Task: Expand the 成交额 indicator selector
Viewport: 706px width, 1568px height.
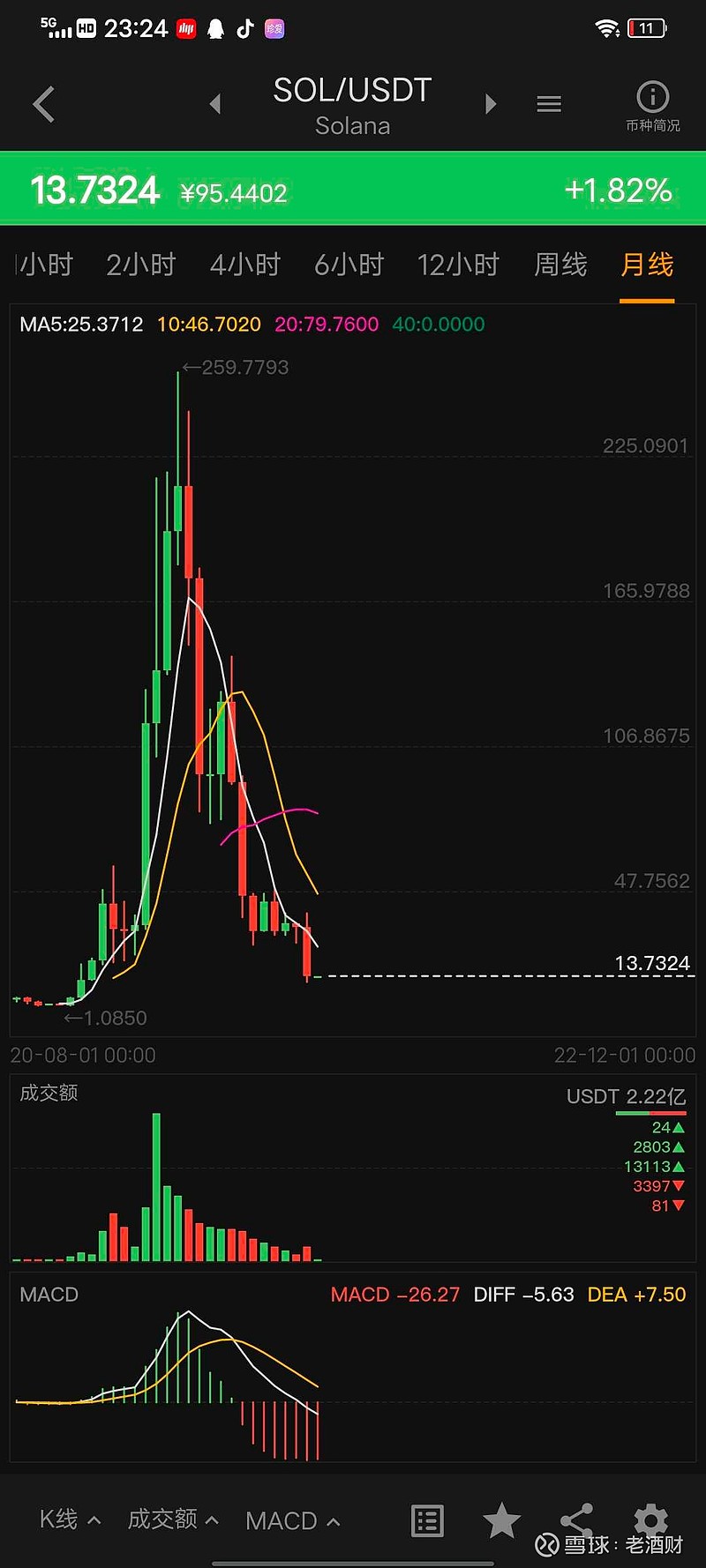Action: pos(170,1520)
